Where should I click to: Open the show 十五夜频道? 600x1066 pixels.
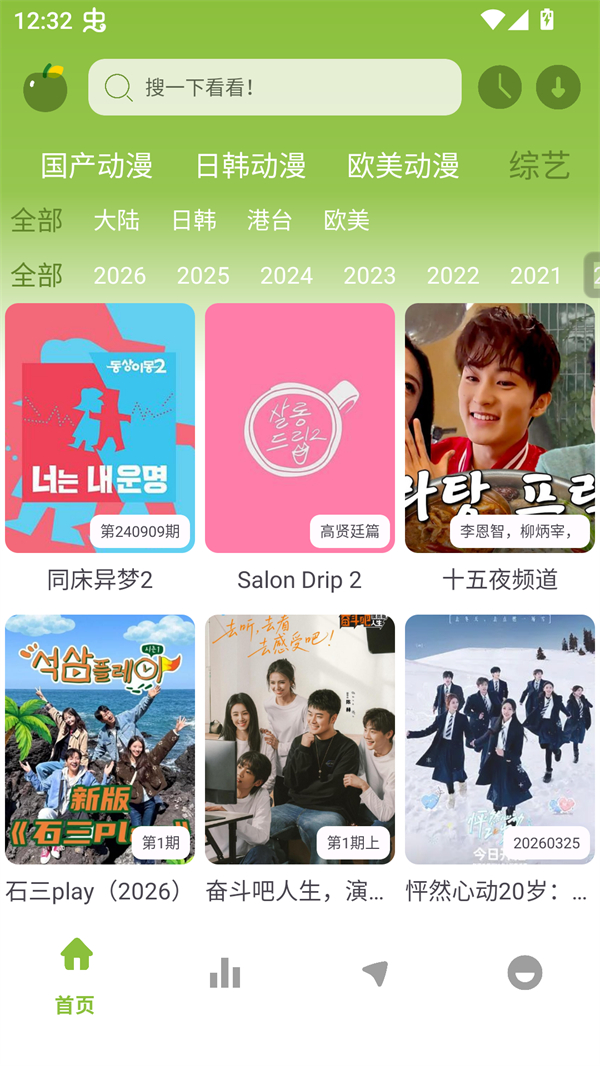[x=500, y=428]
